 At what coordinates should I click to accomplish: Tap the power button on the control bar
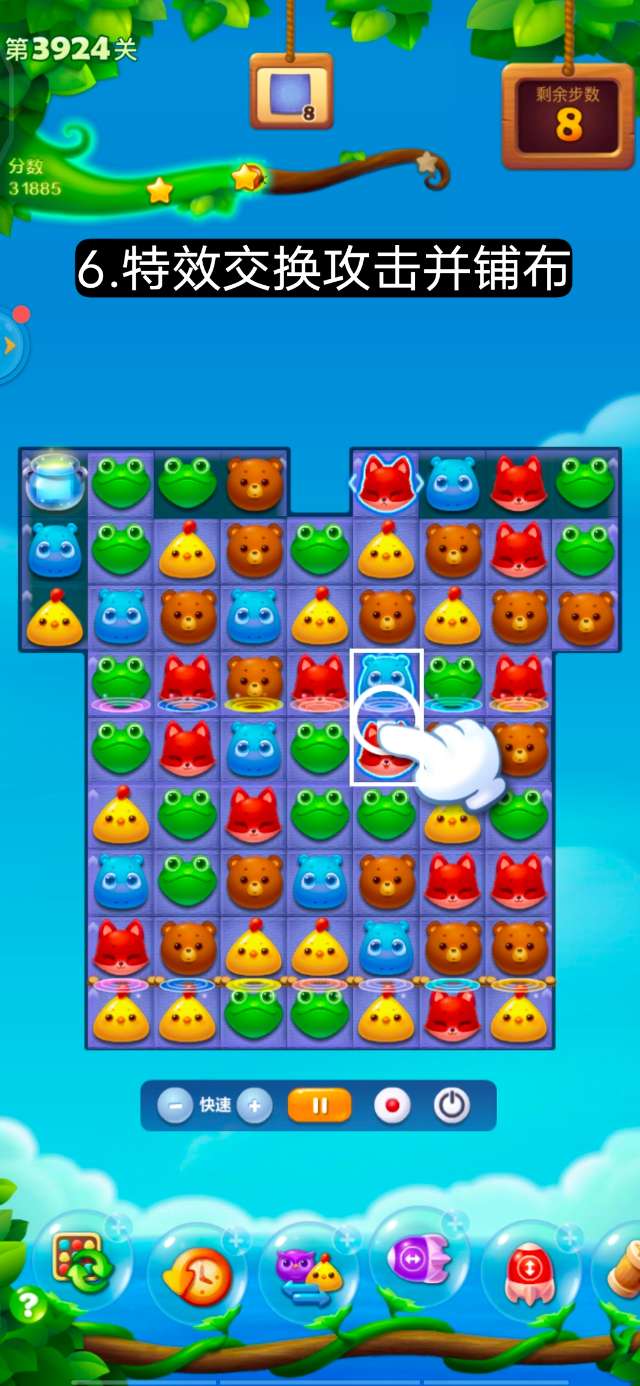(x=452, y=1106)
